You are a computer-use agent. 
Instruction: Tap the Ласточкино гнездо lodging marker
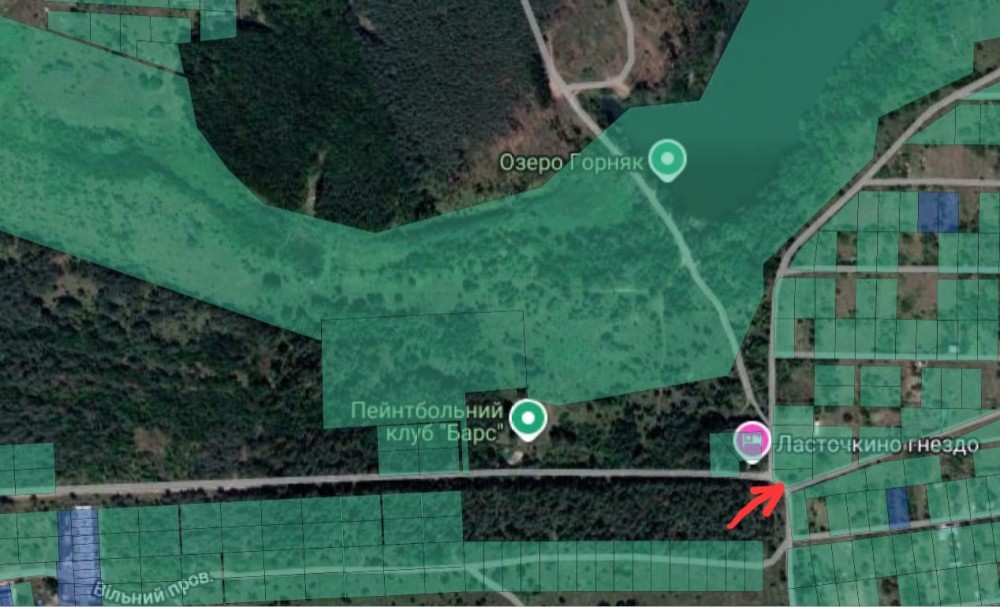[752, 441]
